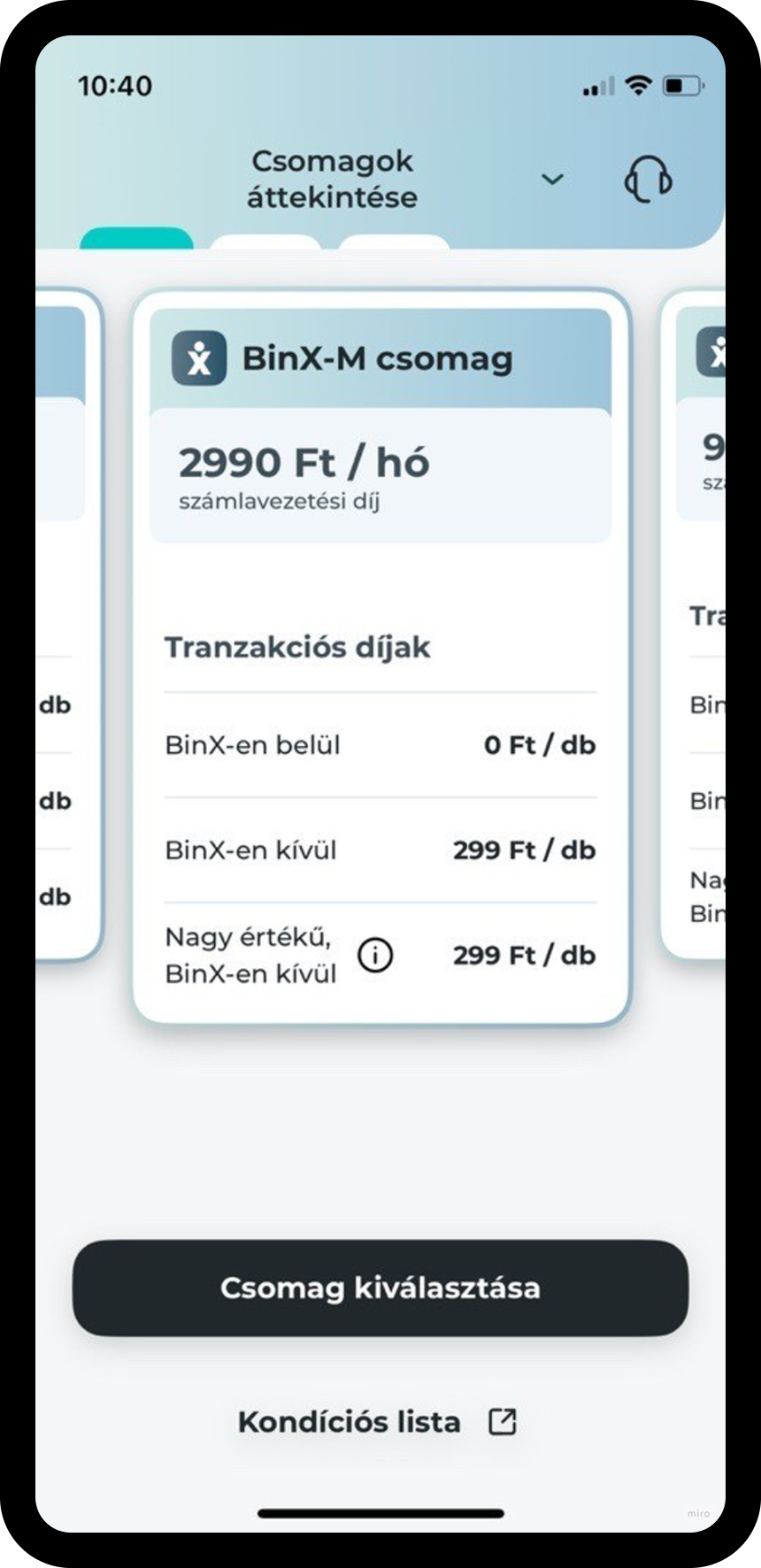Tap the Csomag kiválasztása button

380,1287
